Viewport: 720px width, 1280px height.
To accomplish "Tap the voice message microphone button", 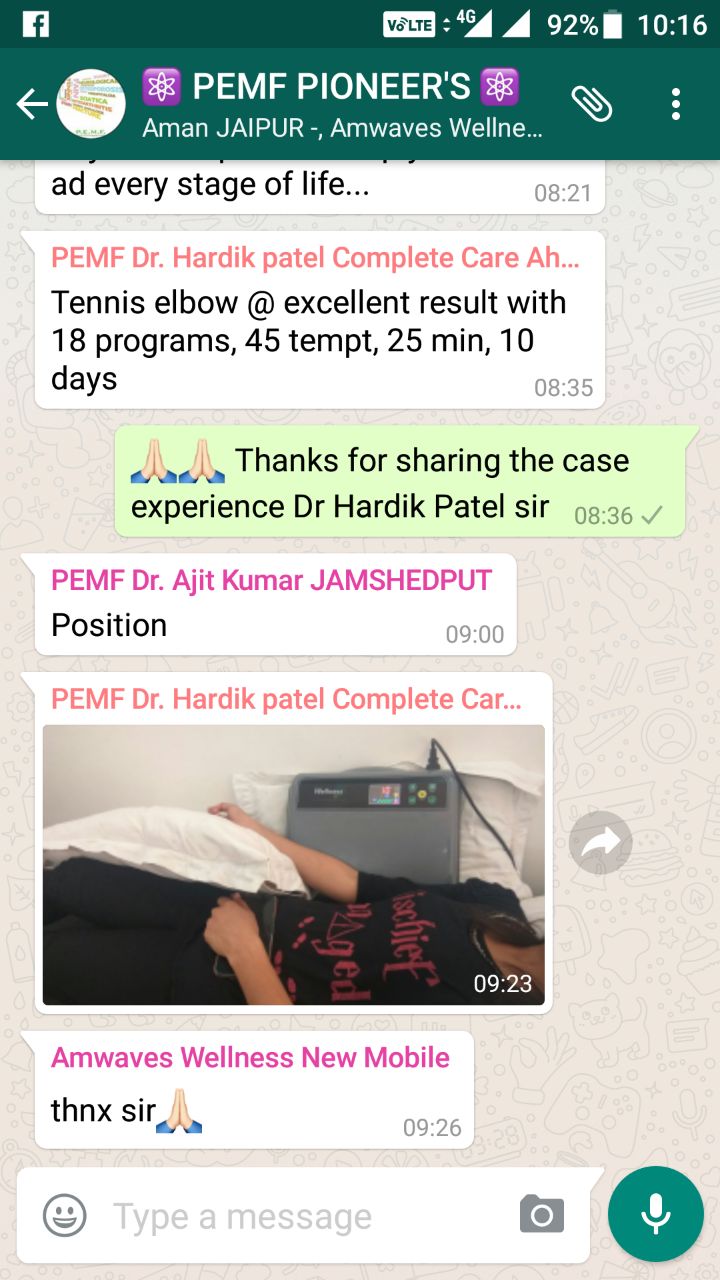I will (656, 1214).
